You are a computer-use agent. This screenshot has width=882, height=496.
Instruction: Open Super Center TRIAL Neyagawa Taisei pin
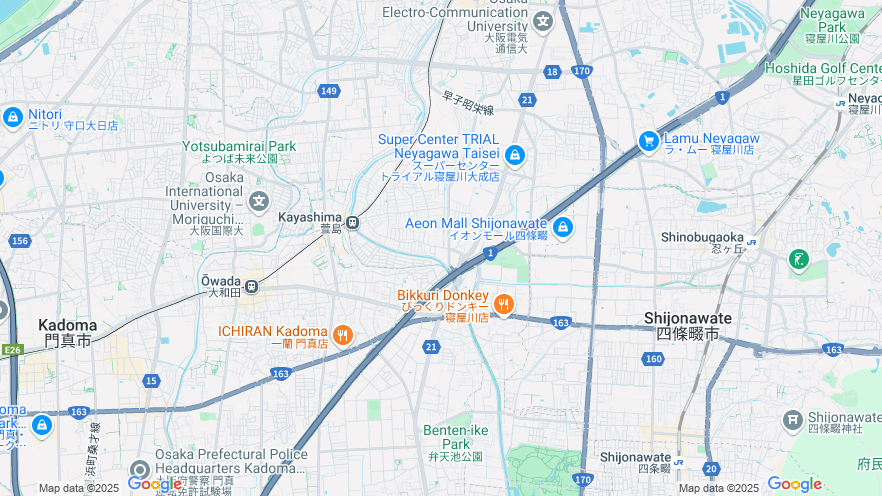(514, 154)
